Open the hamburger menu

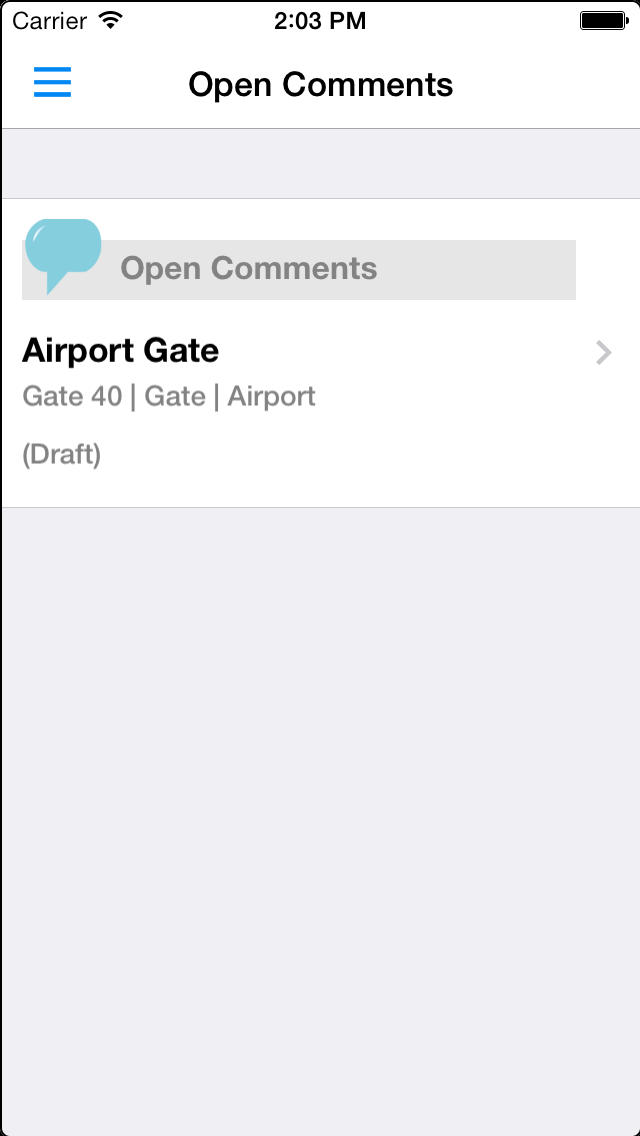(x=52, y=82)
